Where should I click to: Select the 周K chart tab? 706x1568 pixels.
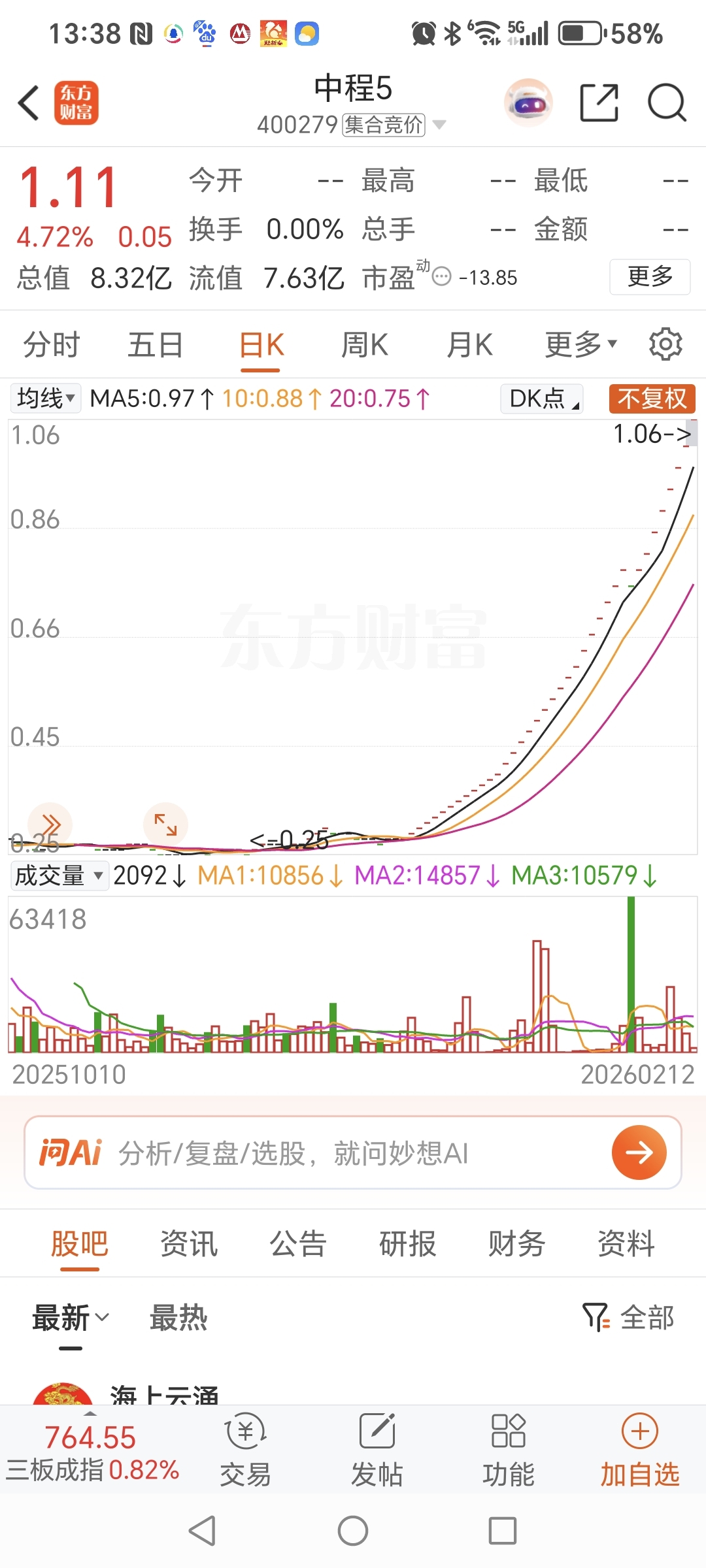coord(365,344)
